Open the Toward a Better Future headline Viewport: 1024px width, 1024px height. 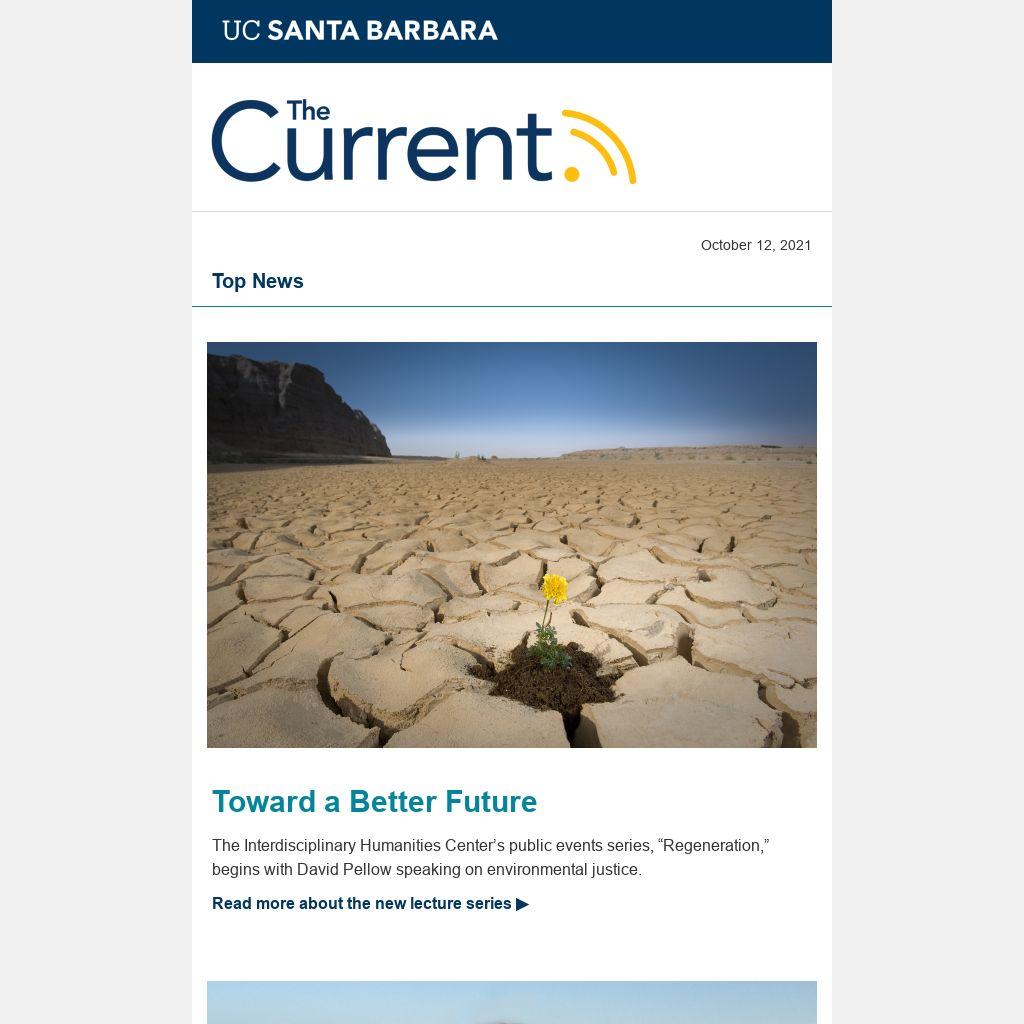[x=374, y=801]
